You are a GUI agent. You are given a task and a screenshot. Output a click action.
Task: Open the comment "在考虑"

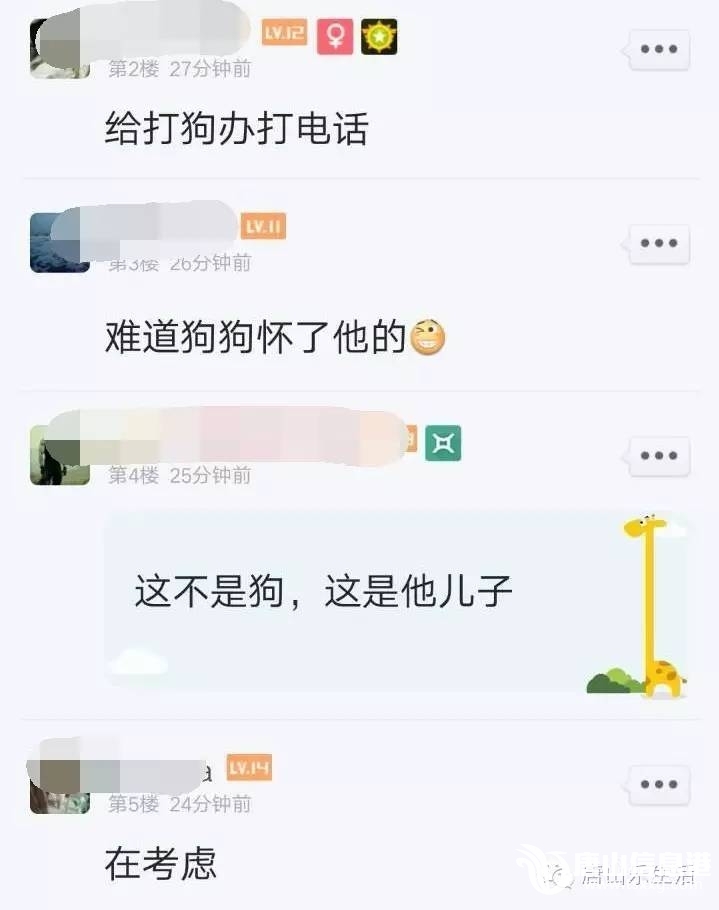pyautogui.click(x=160, y=864)
